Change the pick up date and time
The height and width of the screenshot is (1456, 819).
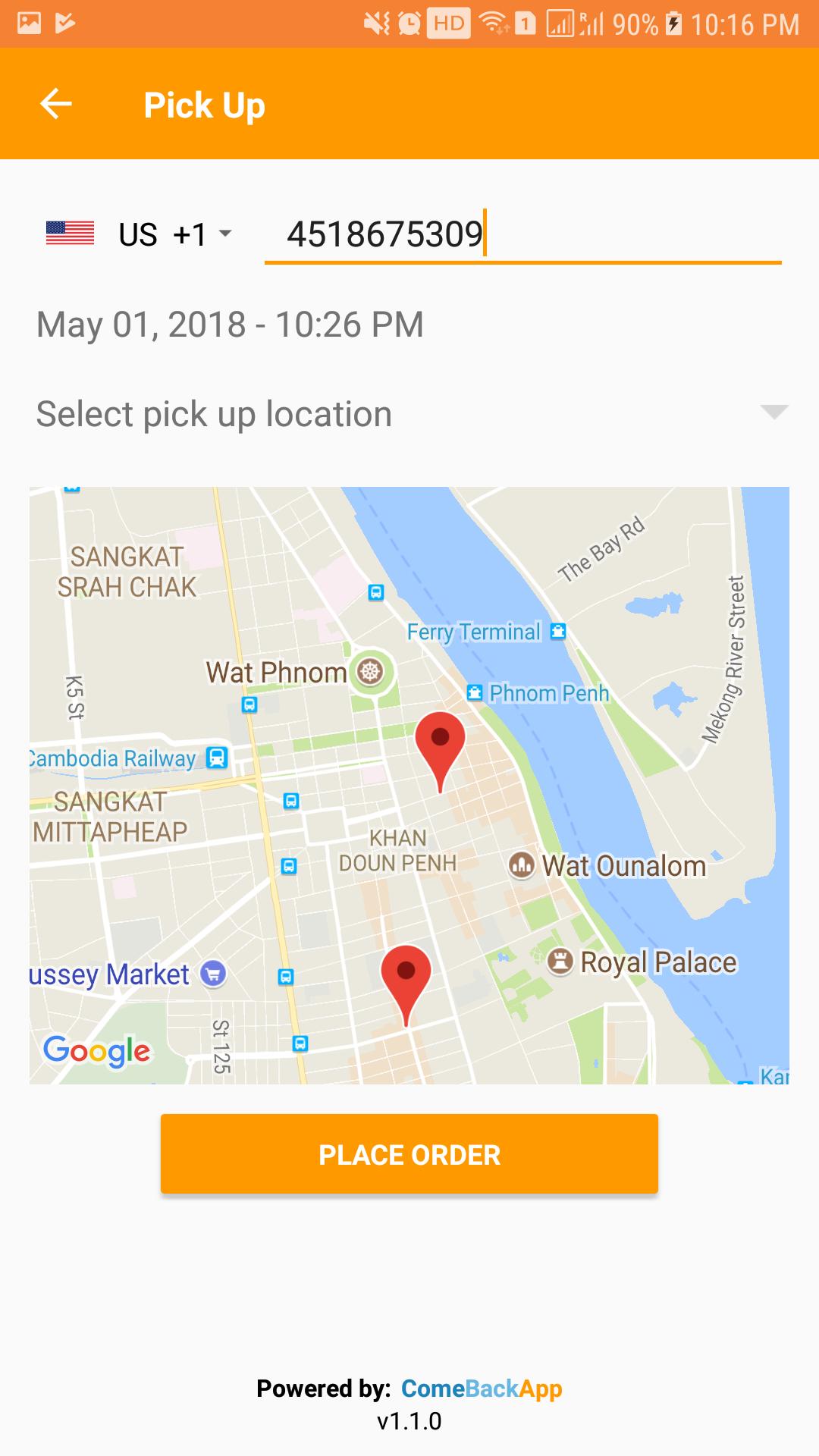[x=230, y=325]
